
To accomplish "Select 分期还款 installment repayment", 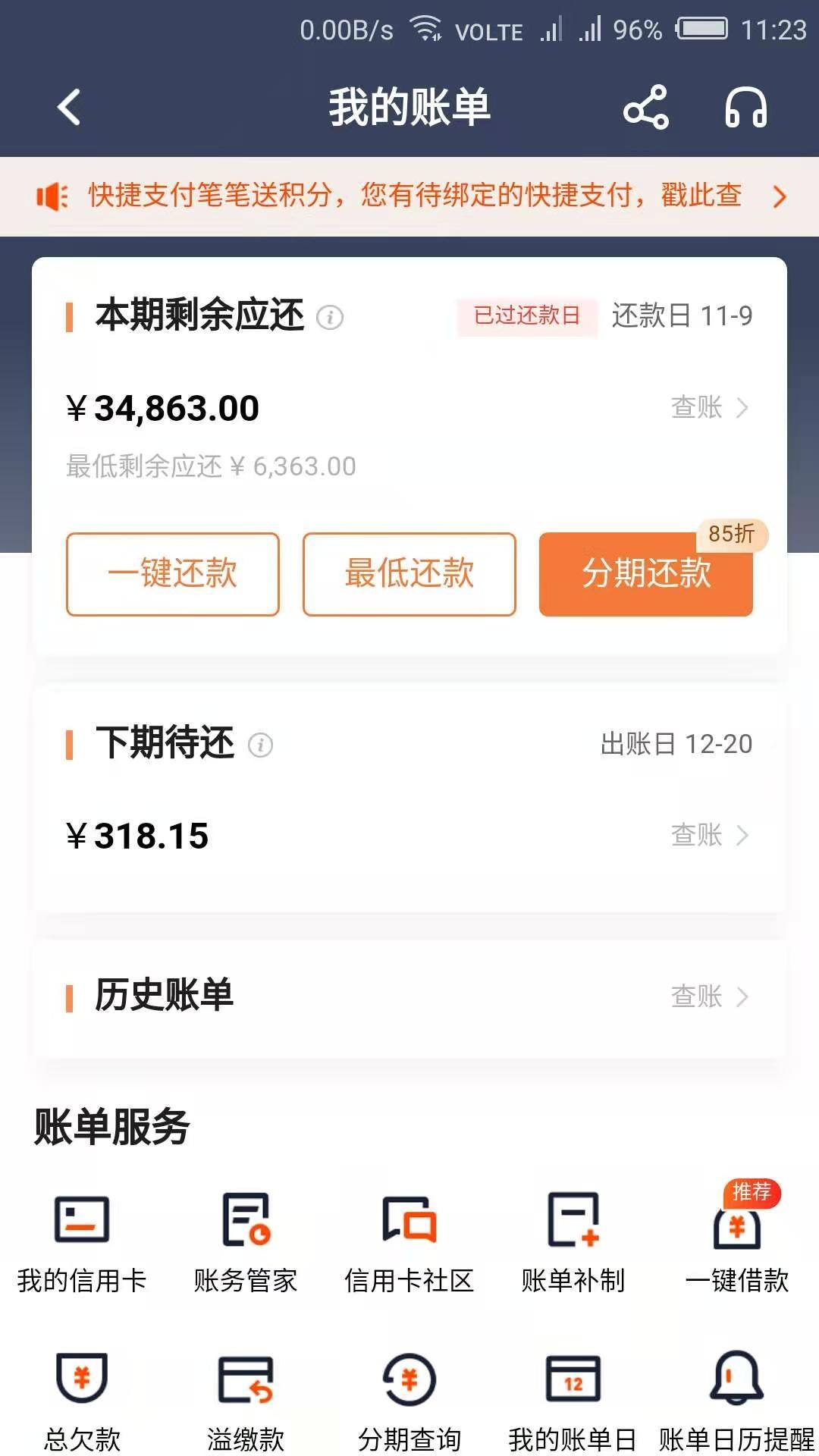I will point(646,574).
